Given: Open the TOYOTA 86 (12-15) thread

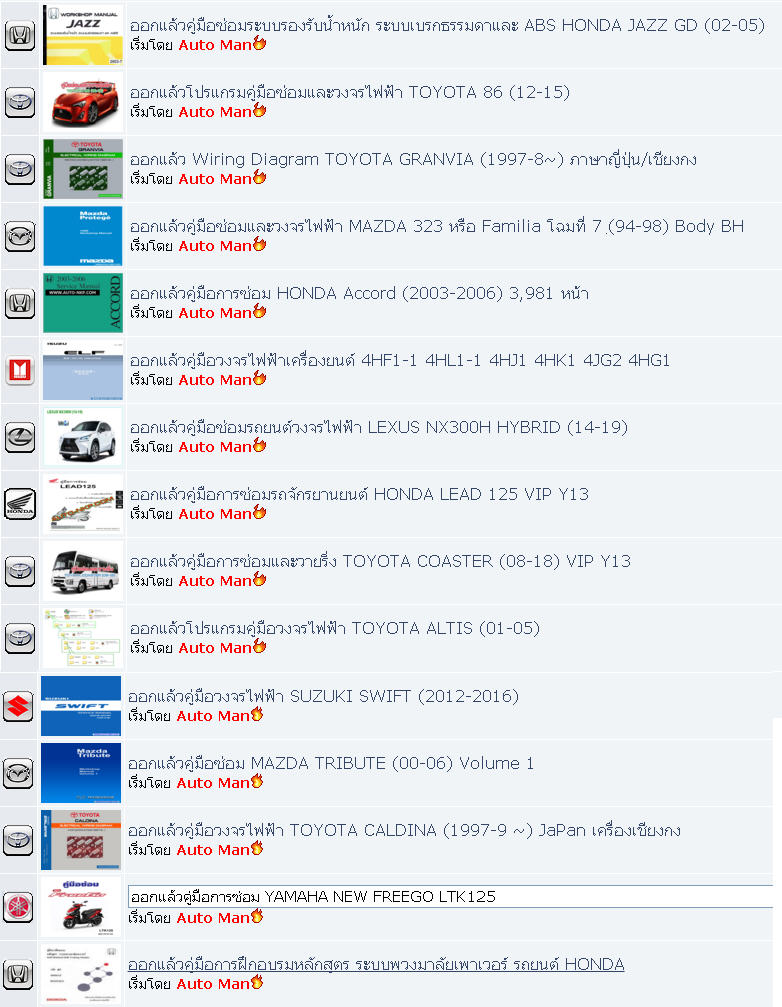Looking at the screenshot, I should pos(350,92).
